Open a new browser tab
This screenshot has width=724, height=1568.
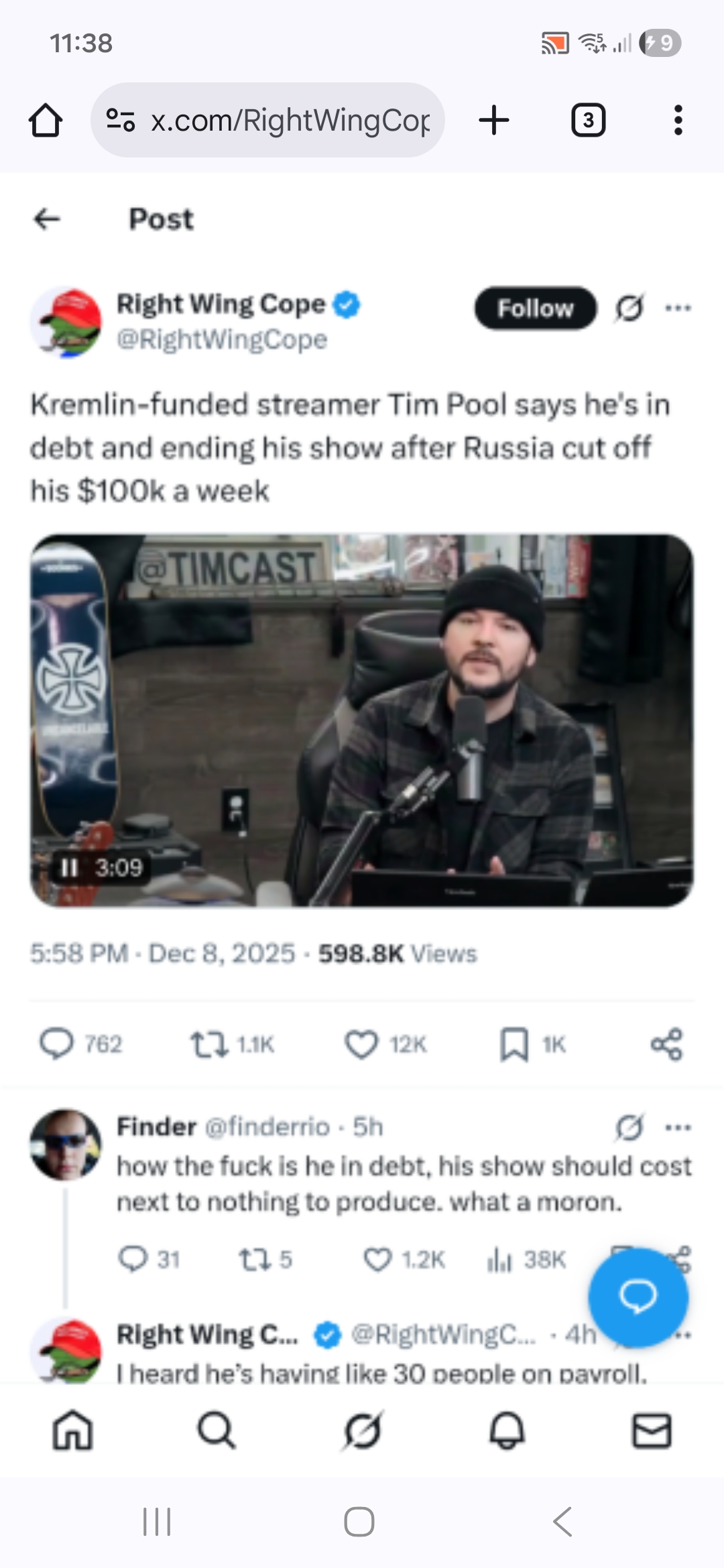click(x=494, y=121)
